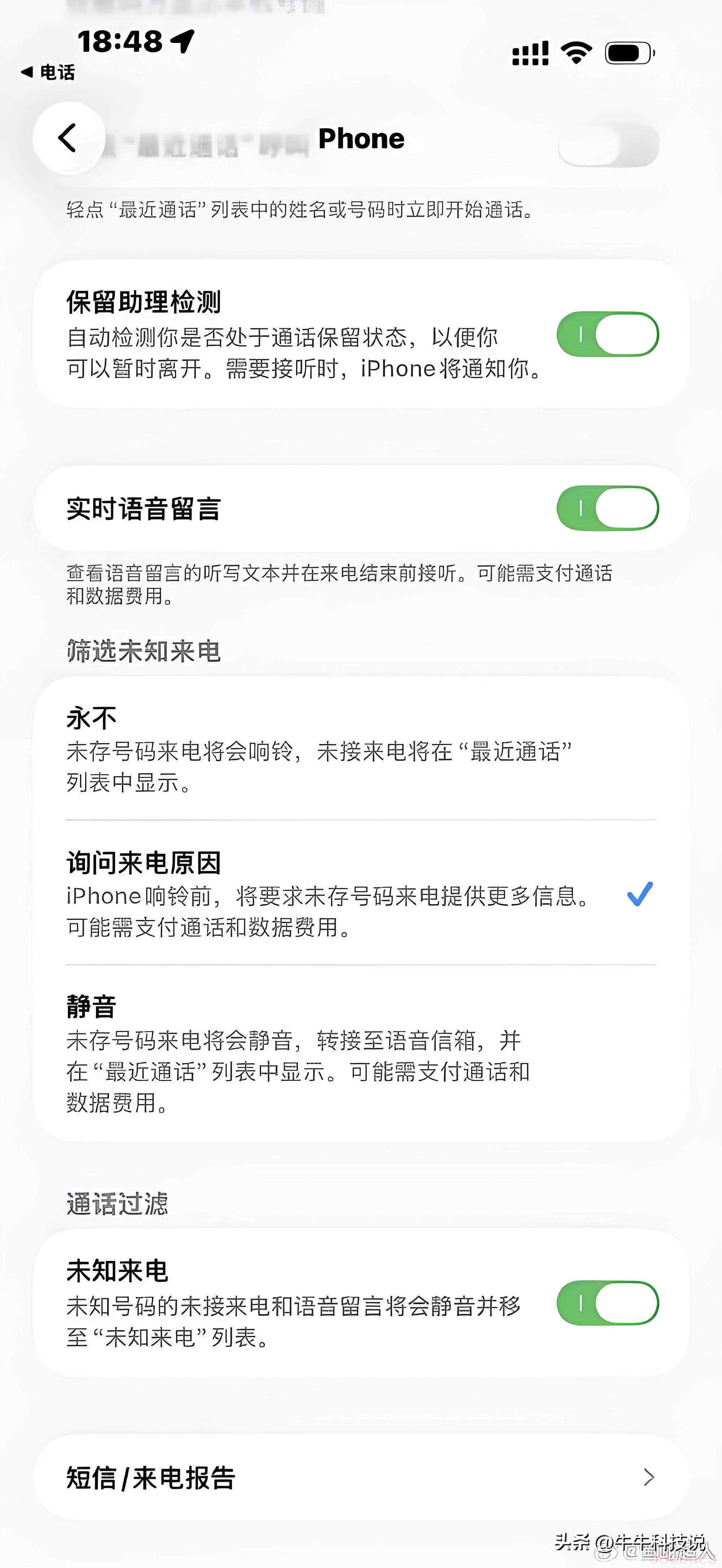Disable 实时语音留言 toggle
The width and height of the screenshot is (722, 1568).
607,508
